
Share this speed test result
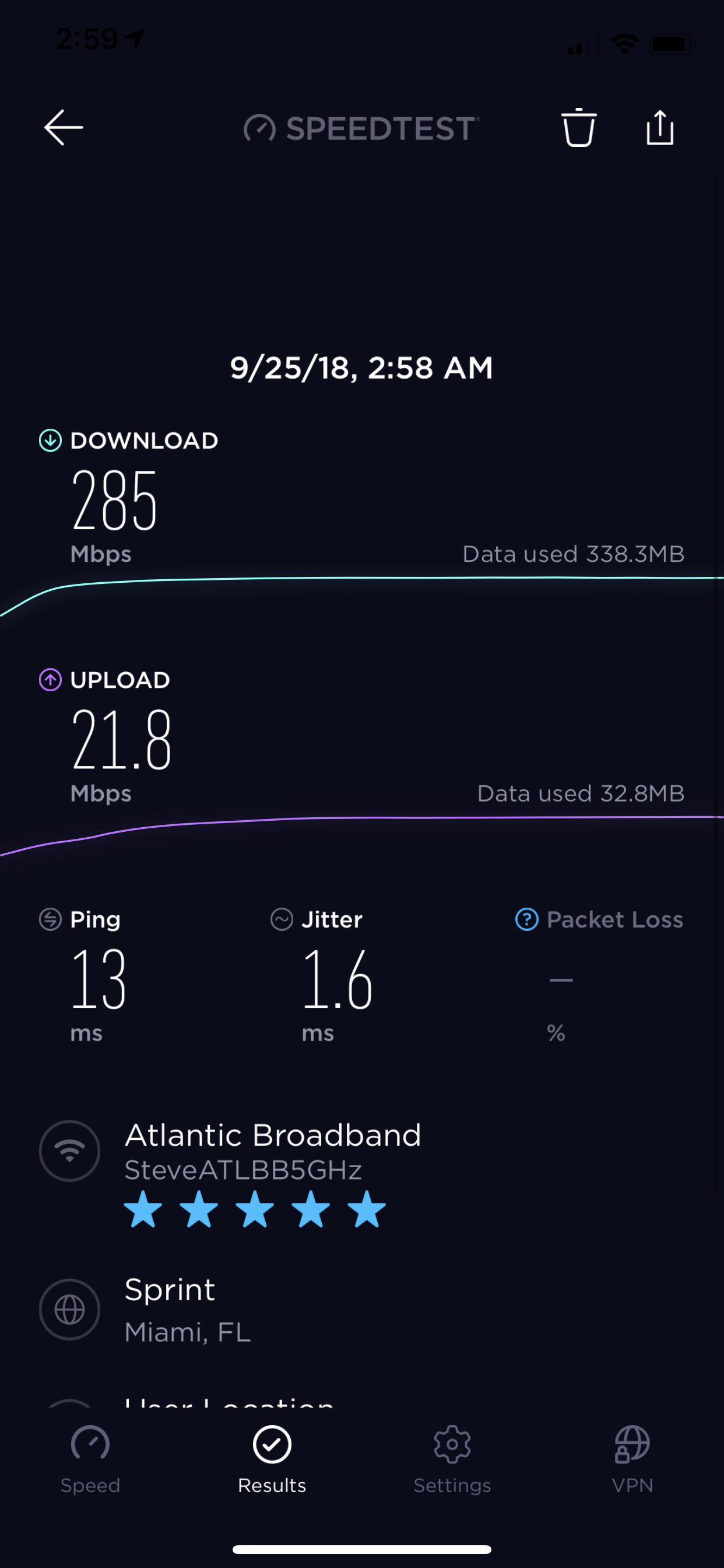click(659, 128)
